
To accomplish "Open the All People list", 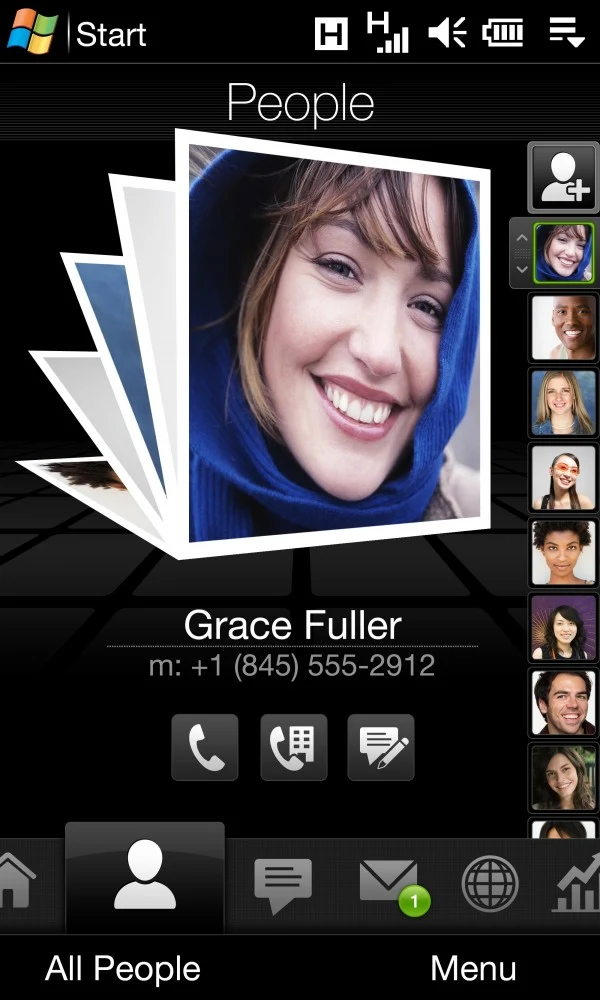I will (x=123, y=968).
